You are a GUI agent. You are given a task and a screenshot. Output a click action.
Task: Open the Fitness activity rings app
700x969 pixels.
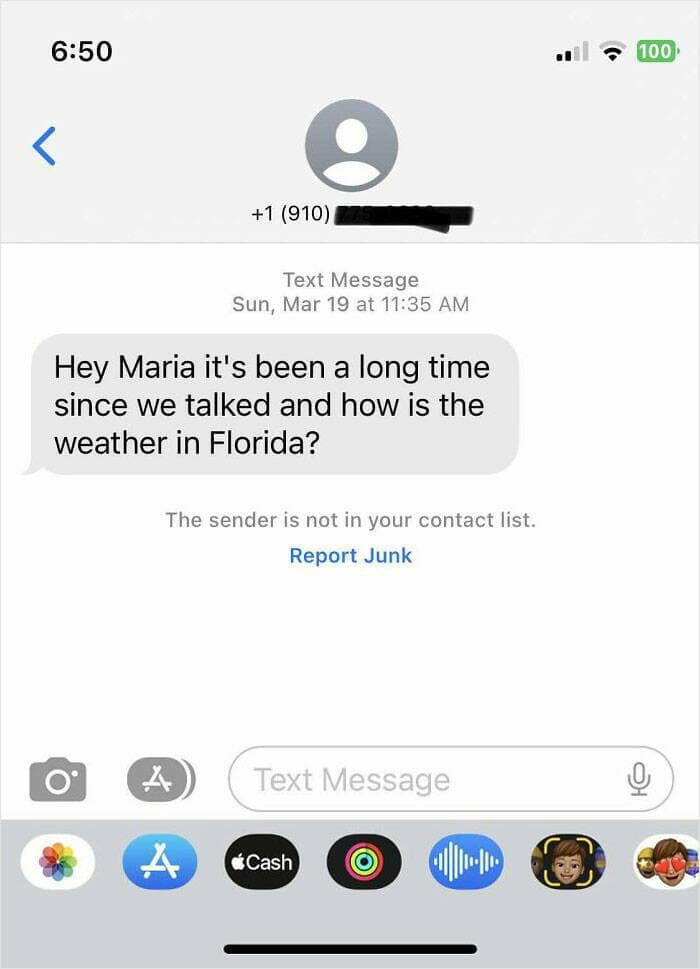(x=364, y=862)
